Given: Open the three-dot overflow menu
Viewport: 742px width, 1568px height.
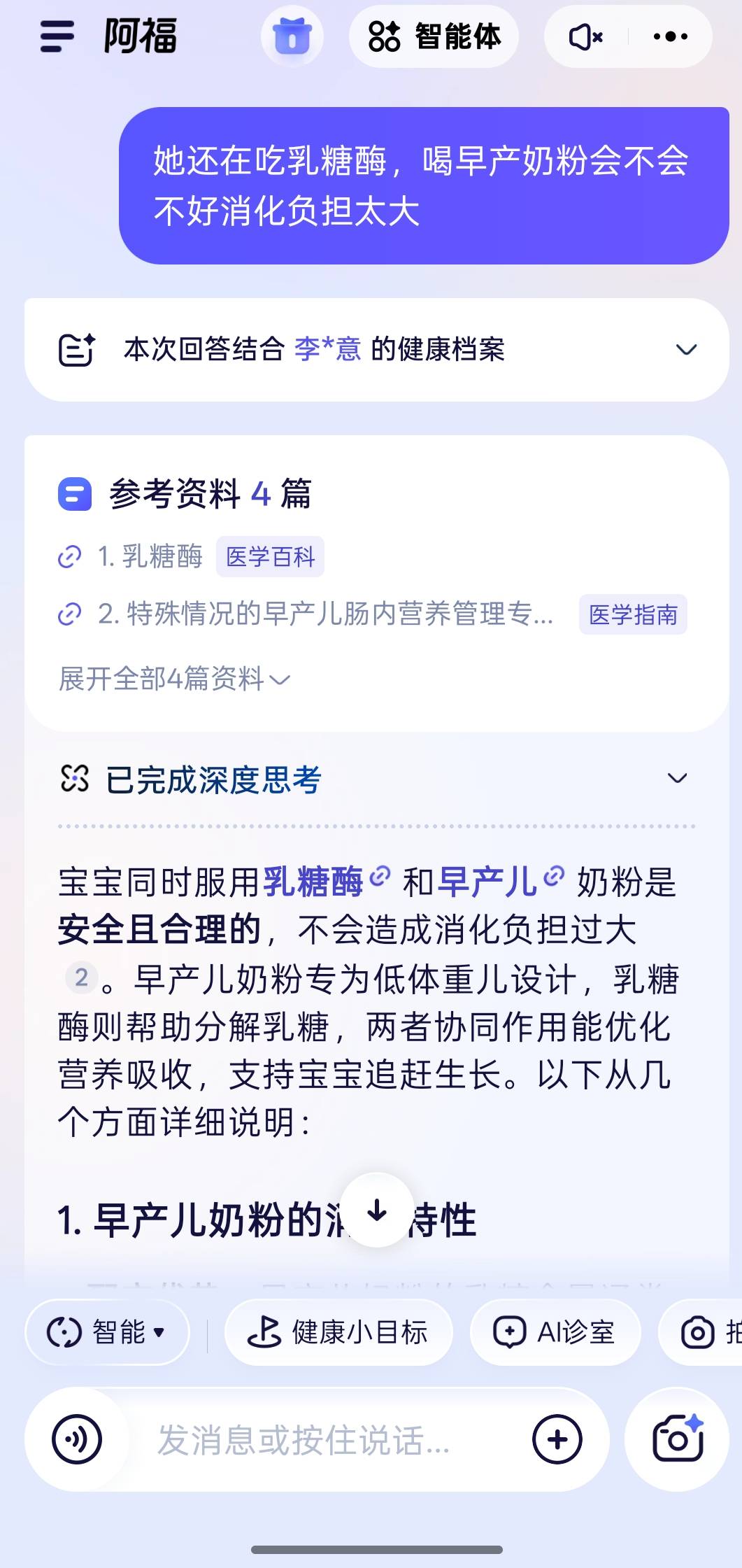Looking at the screenshot, I should tap(670, 37).
